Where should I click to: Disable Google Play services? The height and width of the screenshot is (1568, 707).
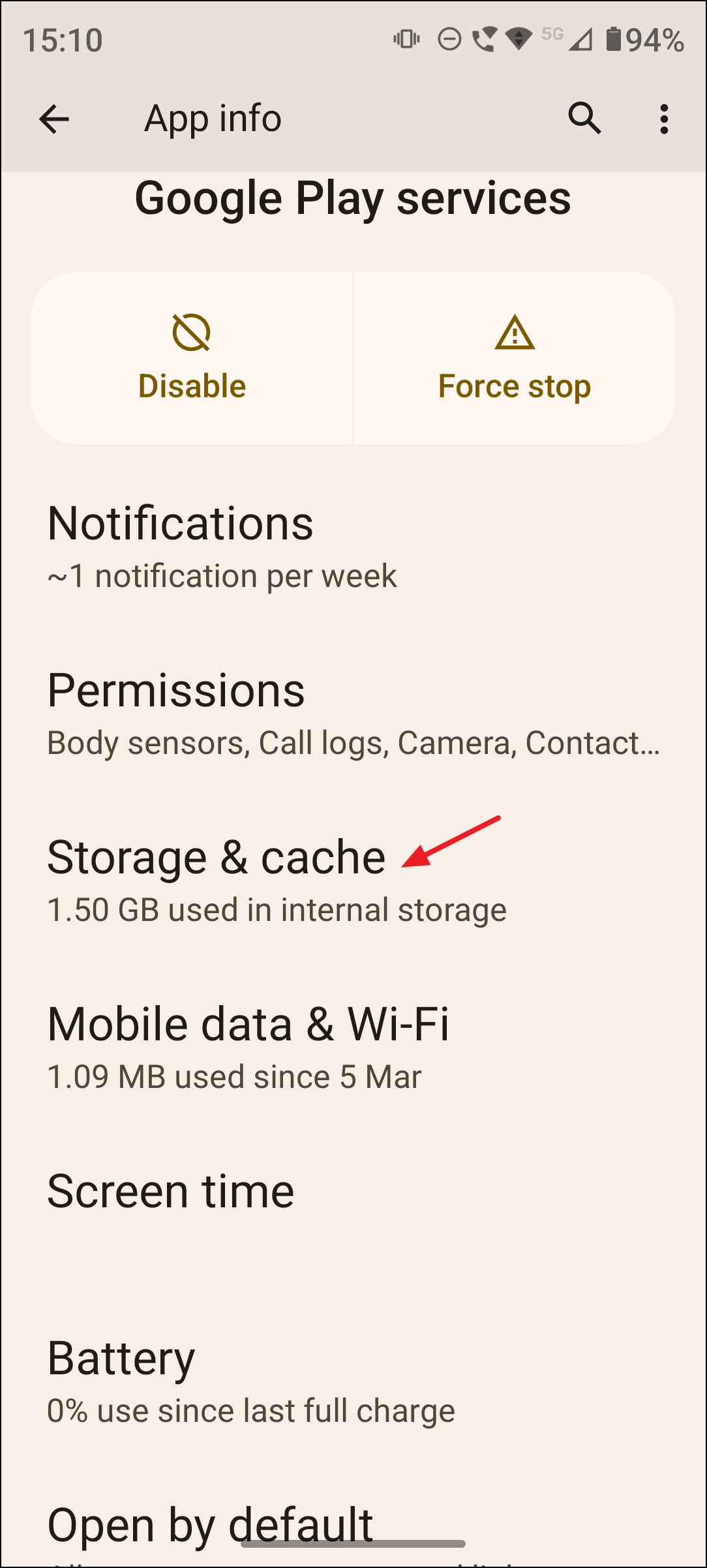tap(192, 359)
